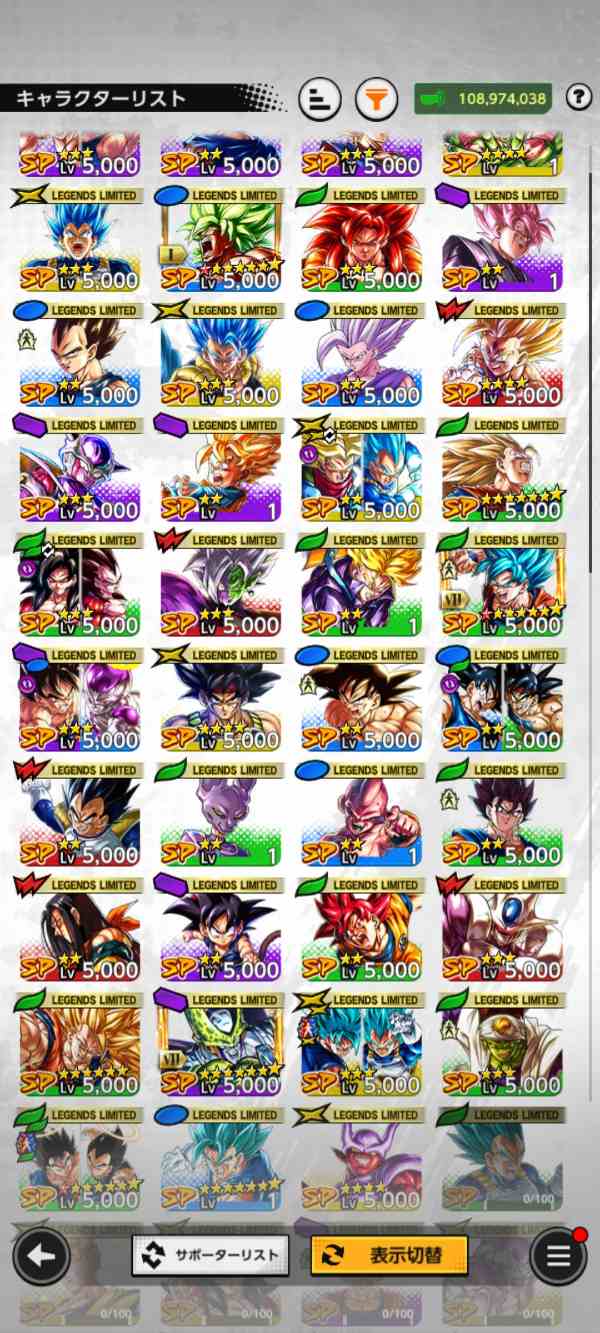The width and height of the screenshot is (600, 1333).
Task: Open the sort order button
Action: (320, 99)
